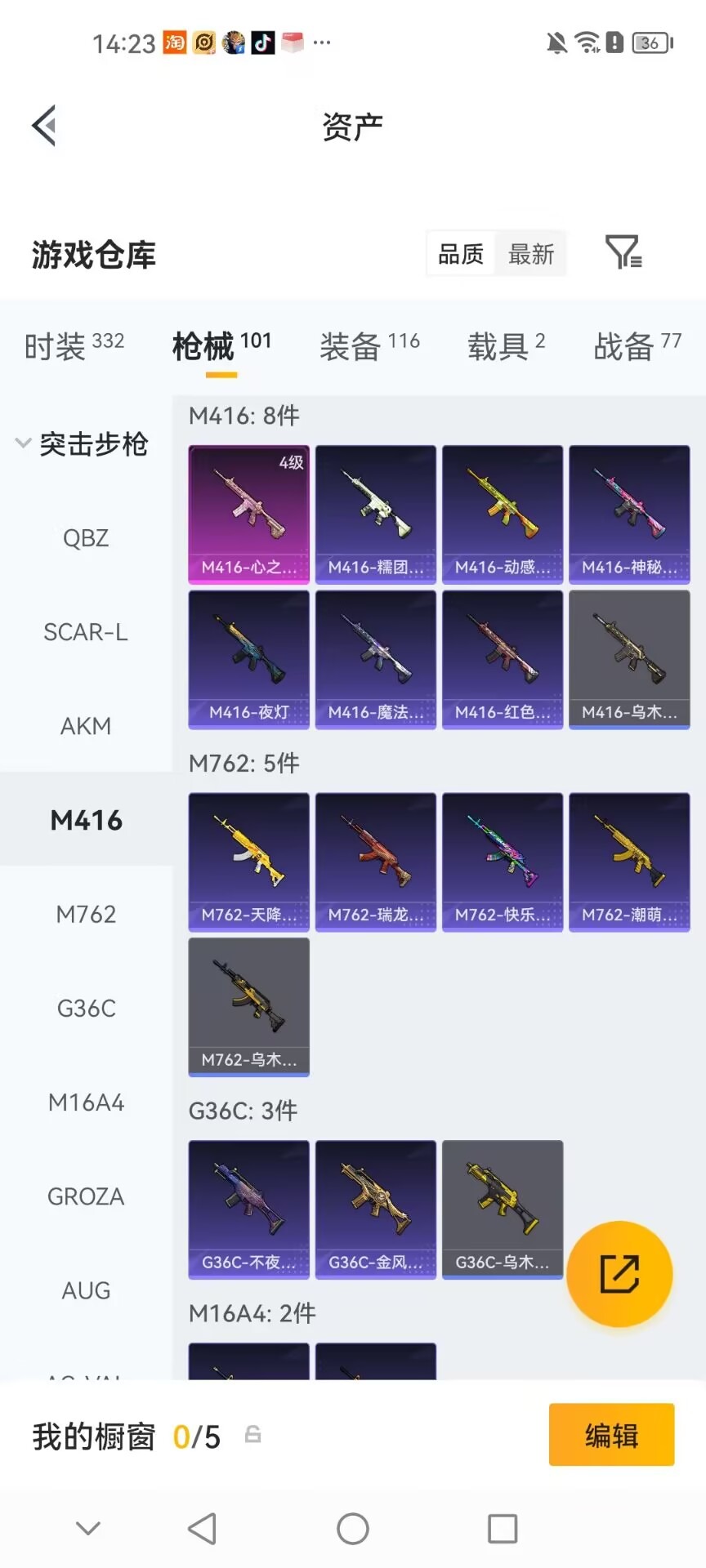The image size is (706, 1568).
Task: Select GROZA in the weapon list
Action: point(86,1196)
